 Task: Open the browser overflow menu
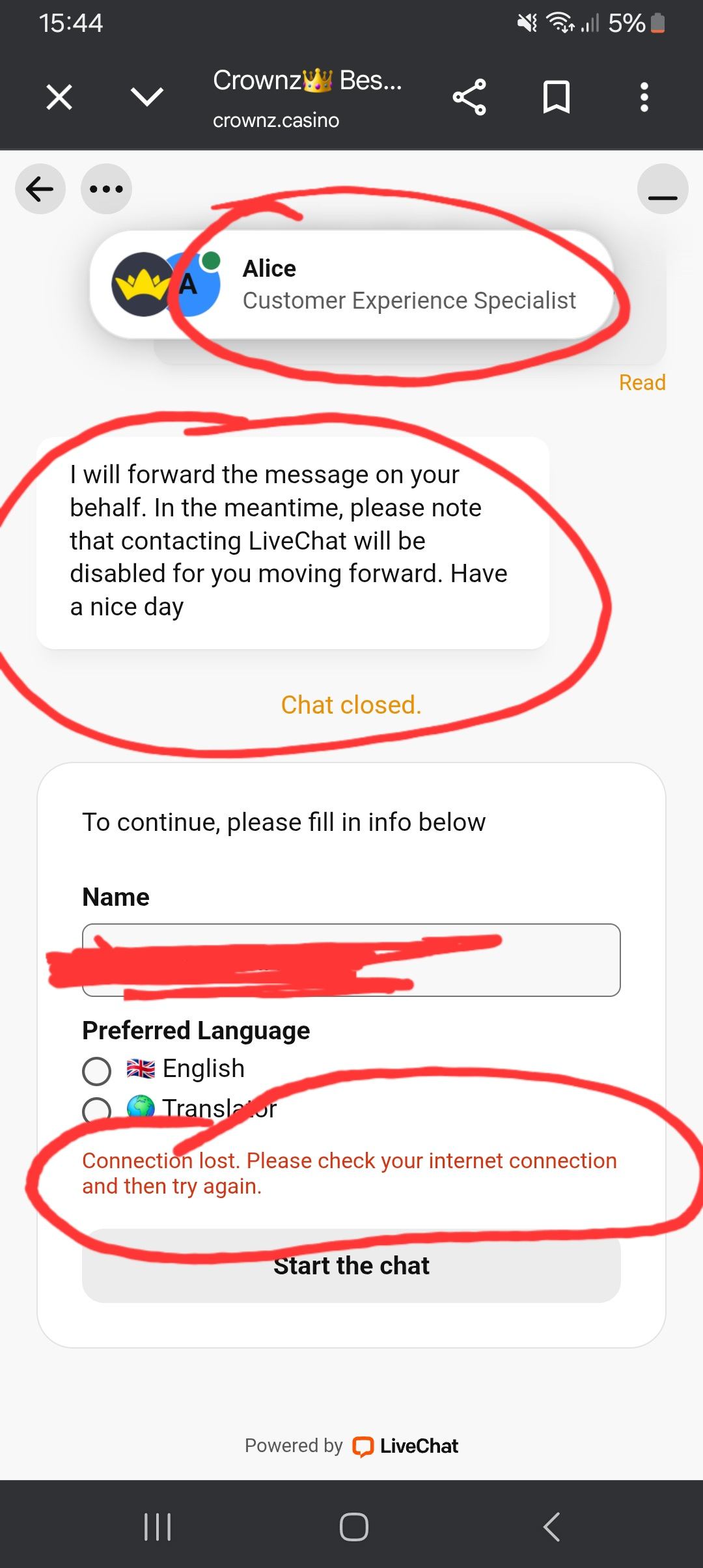coord(644,98)
